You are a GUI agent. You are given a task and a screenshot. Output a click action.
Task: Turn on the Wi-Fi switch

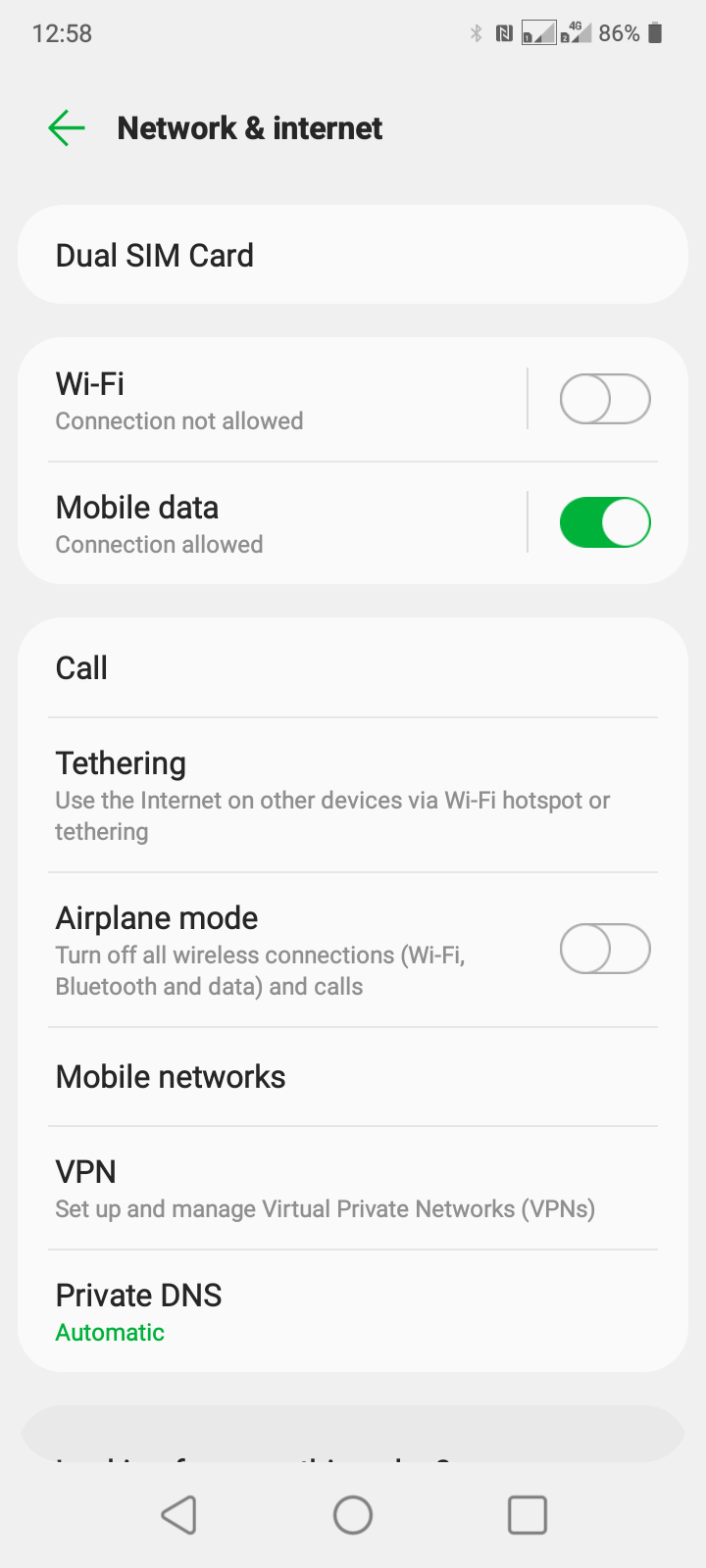pyautogui.click(x=604, y=400)
